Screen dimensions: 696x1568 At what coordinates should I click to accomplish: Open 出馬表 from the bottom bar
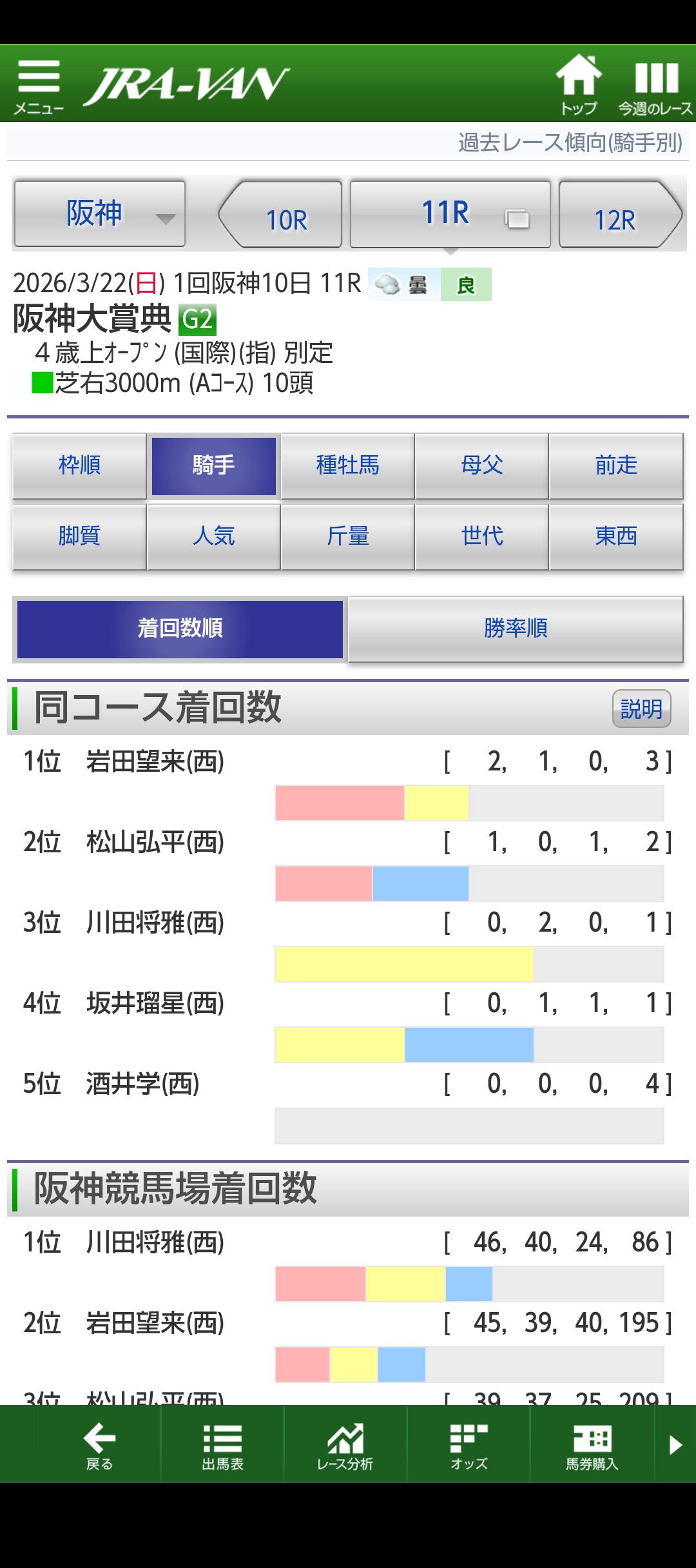[222, 1444]
